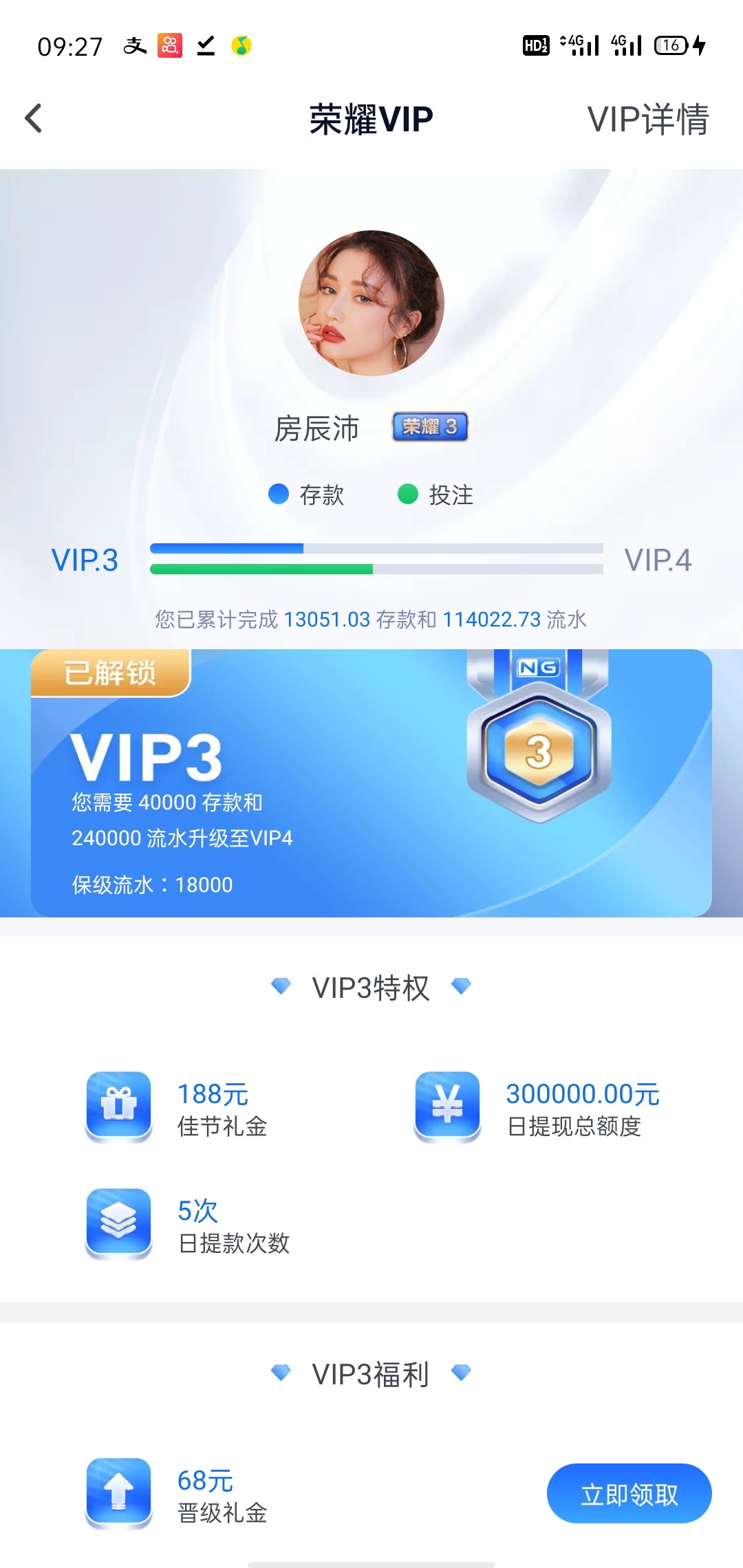Open VIP详情 page

point(647,119)
